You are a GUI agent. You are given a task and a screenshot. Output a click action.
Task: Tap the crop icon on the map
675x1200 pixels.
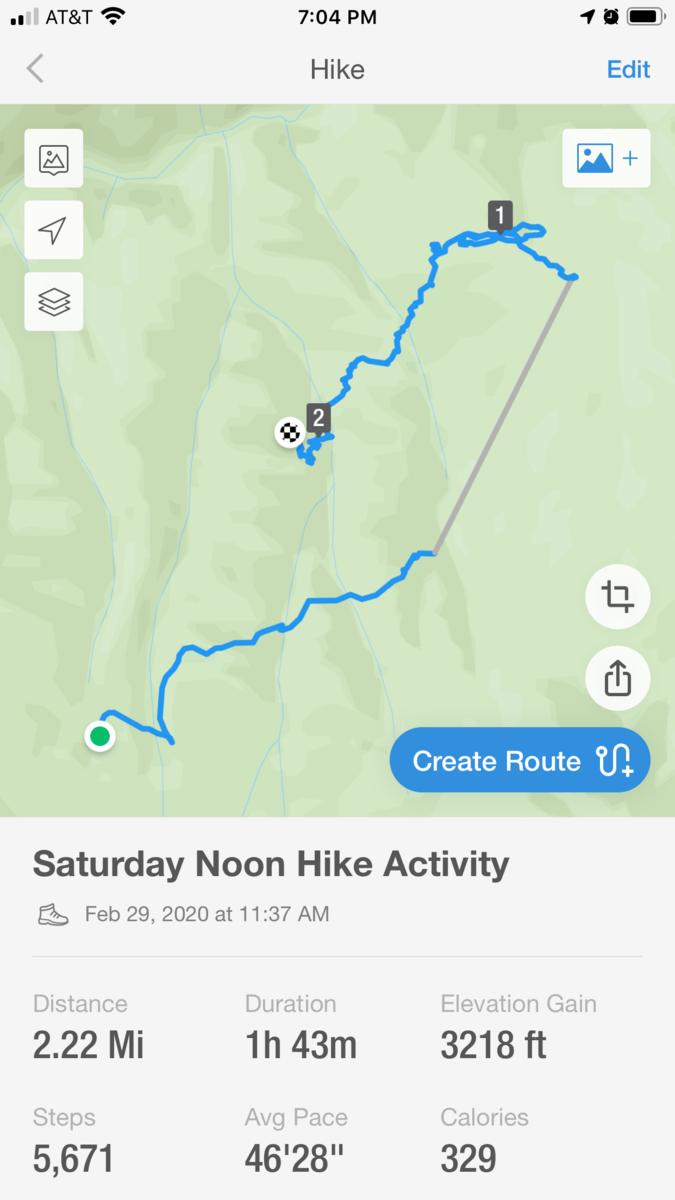617,598
